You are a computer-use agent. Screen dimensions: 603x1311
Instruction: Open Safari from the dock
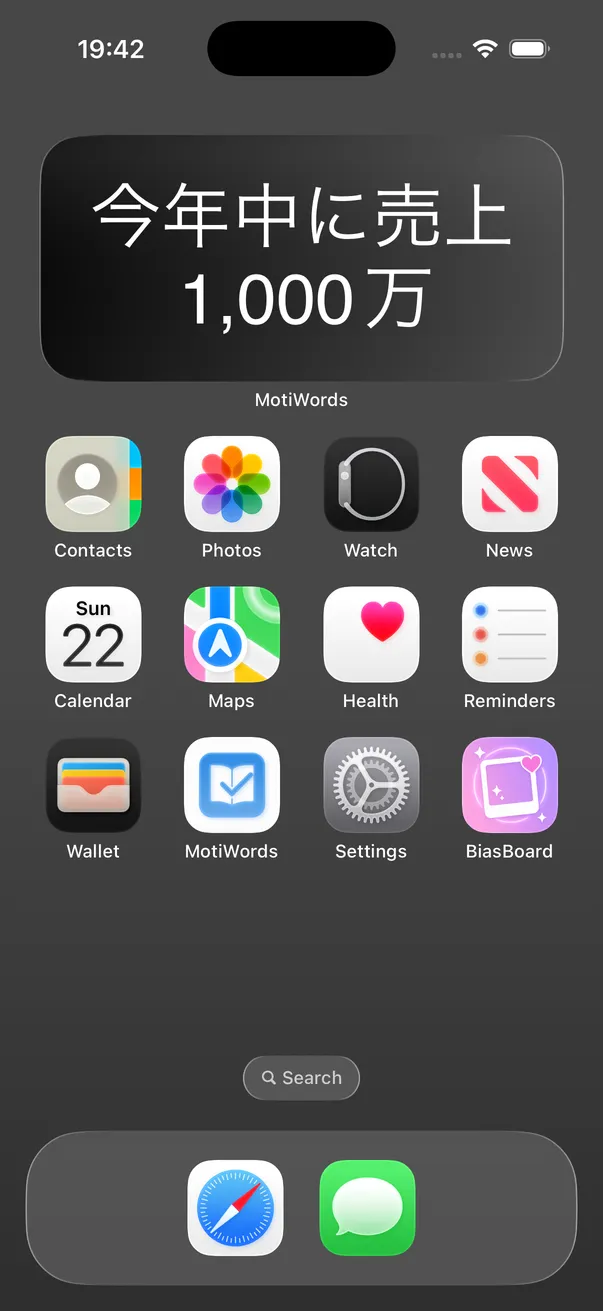point(235,1208)
